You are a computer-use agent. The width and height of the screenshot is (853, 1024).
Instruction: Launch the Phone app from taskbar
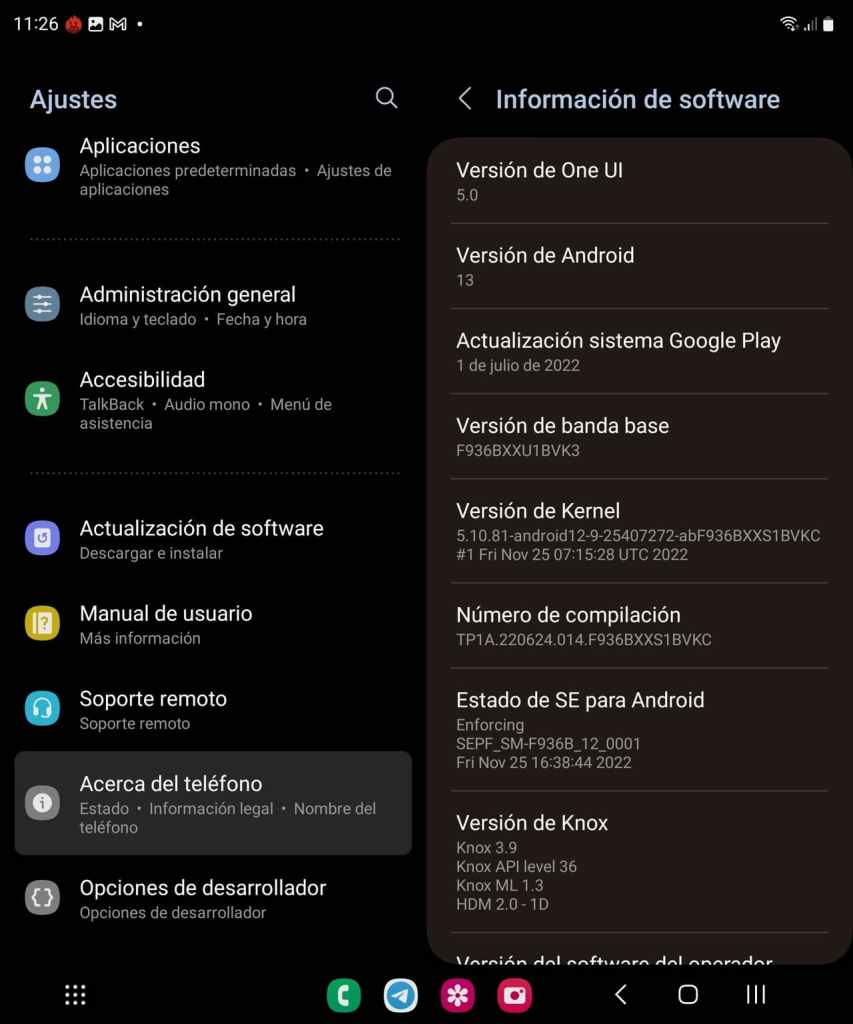[x=344, y=995]
